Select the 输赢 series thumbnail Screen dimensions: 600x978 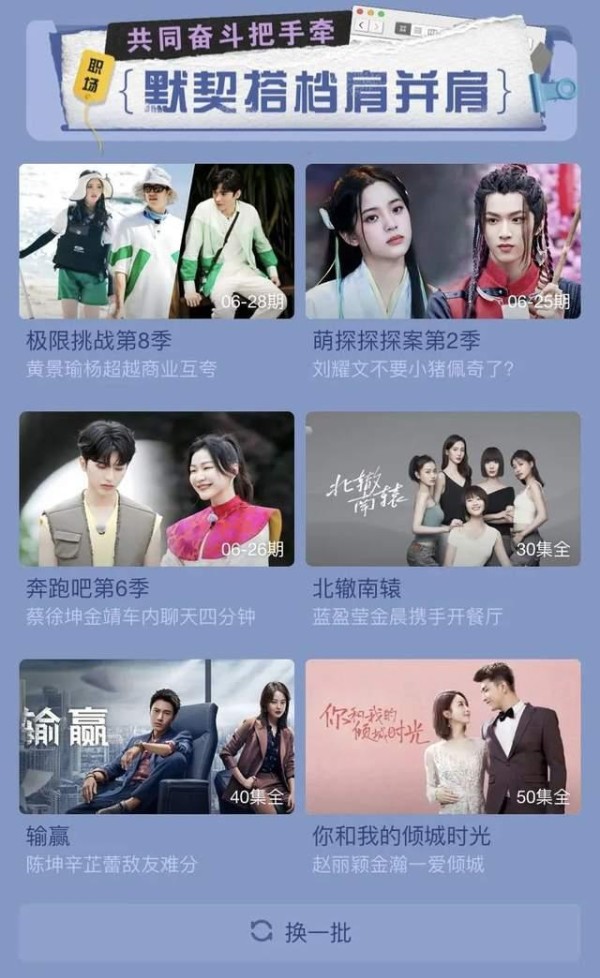(157, 736)
